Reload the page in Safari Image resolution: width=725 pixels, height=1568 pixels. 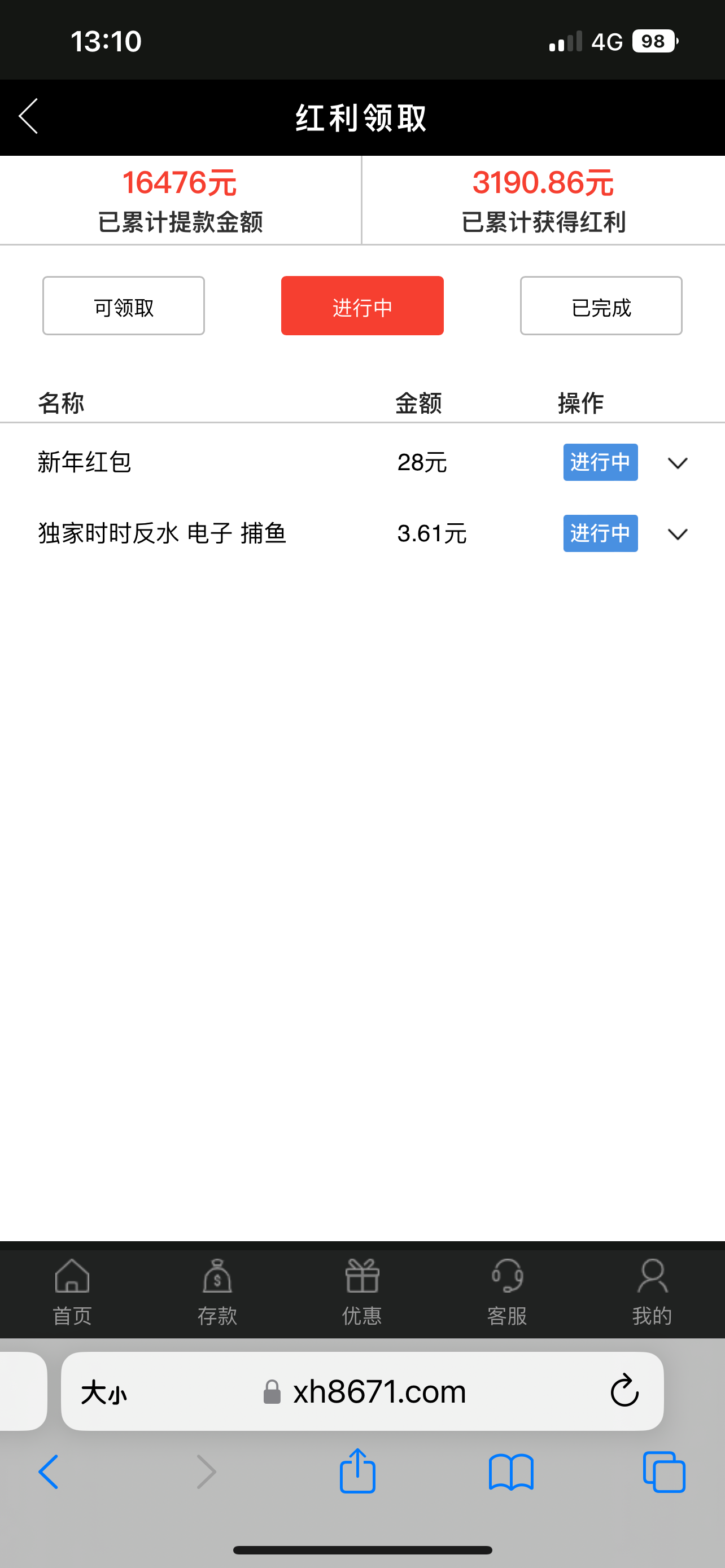tap(624, 1391)
